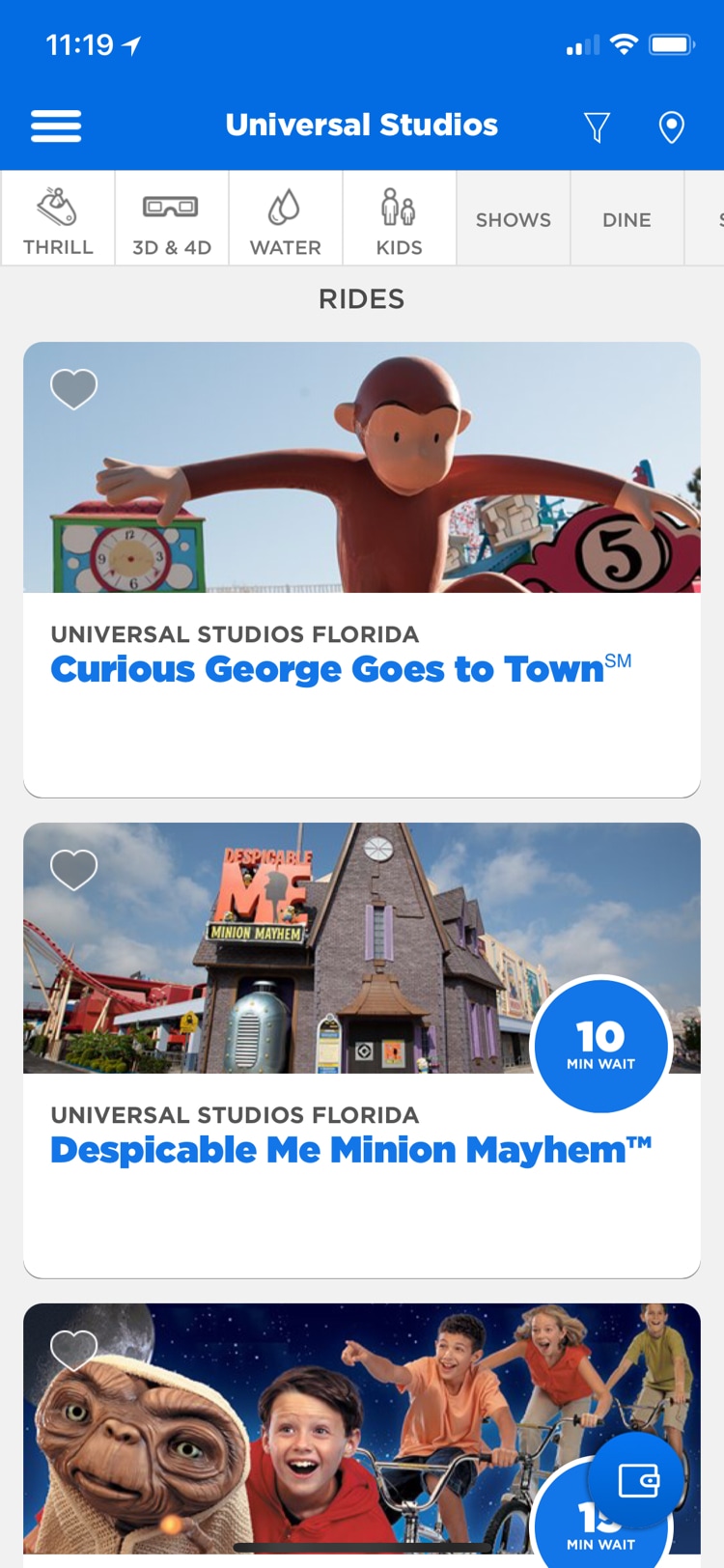Favorite the E.T. ride card
724x1568 pixels.
(74, 1350)
